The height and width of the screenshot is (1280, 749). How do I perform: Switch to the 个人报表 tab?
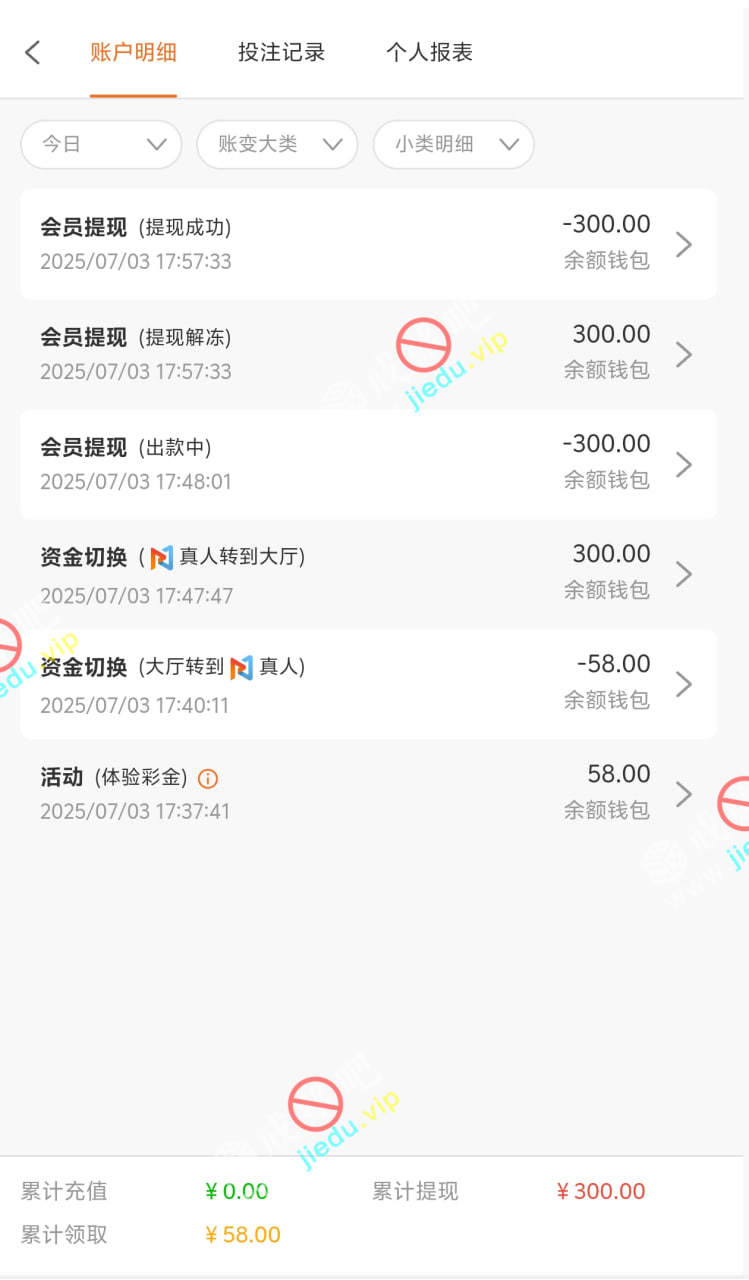429,53
